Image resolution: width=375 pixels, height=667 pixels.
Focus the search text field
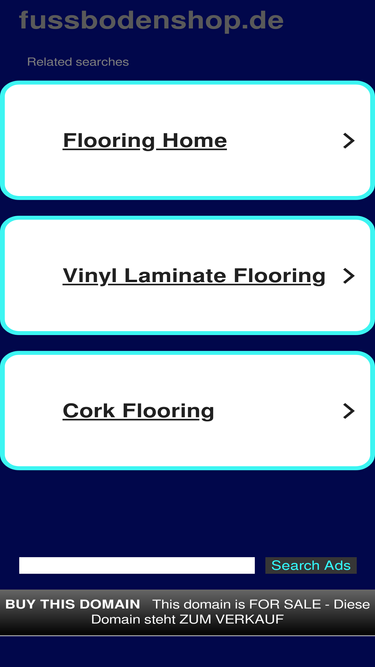137,565
